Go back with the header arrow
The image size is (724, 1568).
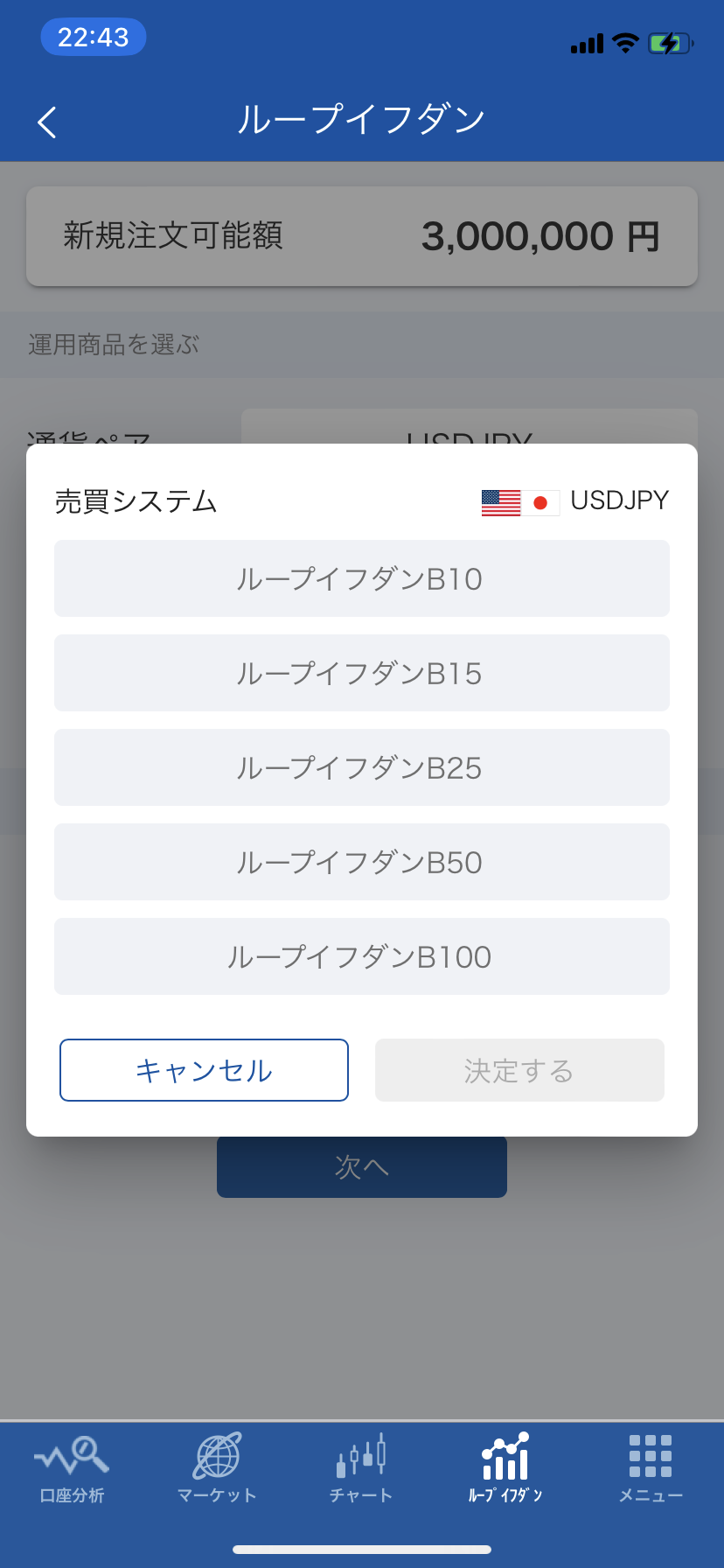[x=47, y=122]
